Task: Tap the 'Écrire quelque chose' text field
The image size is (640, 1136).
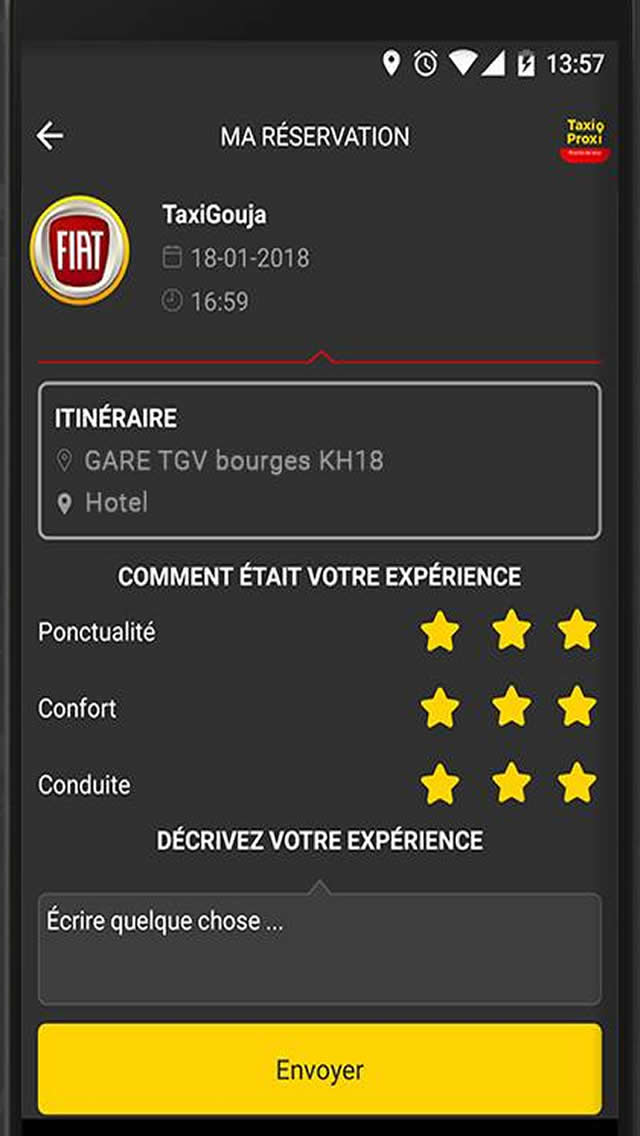Action: tap(320, 949)
